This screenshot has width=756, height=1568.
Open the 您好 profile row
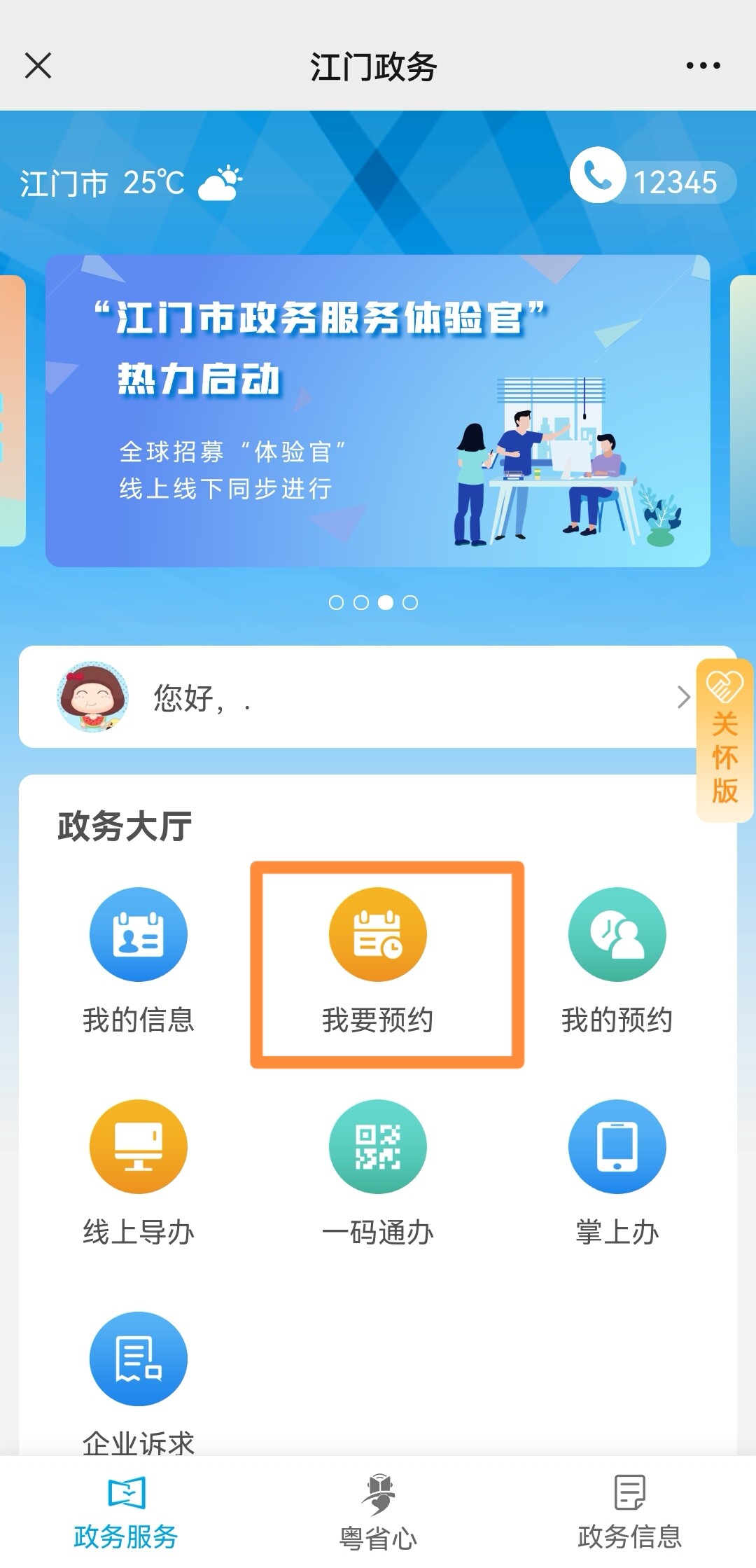pyautogui.click(x=357, y=697)
